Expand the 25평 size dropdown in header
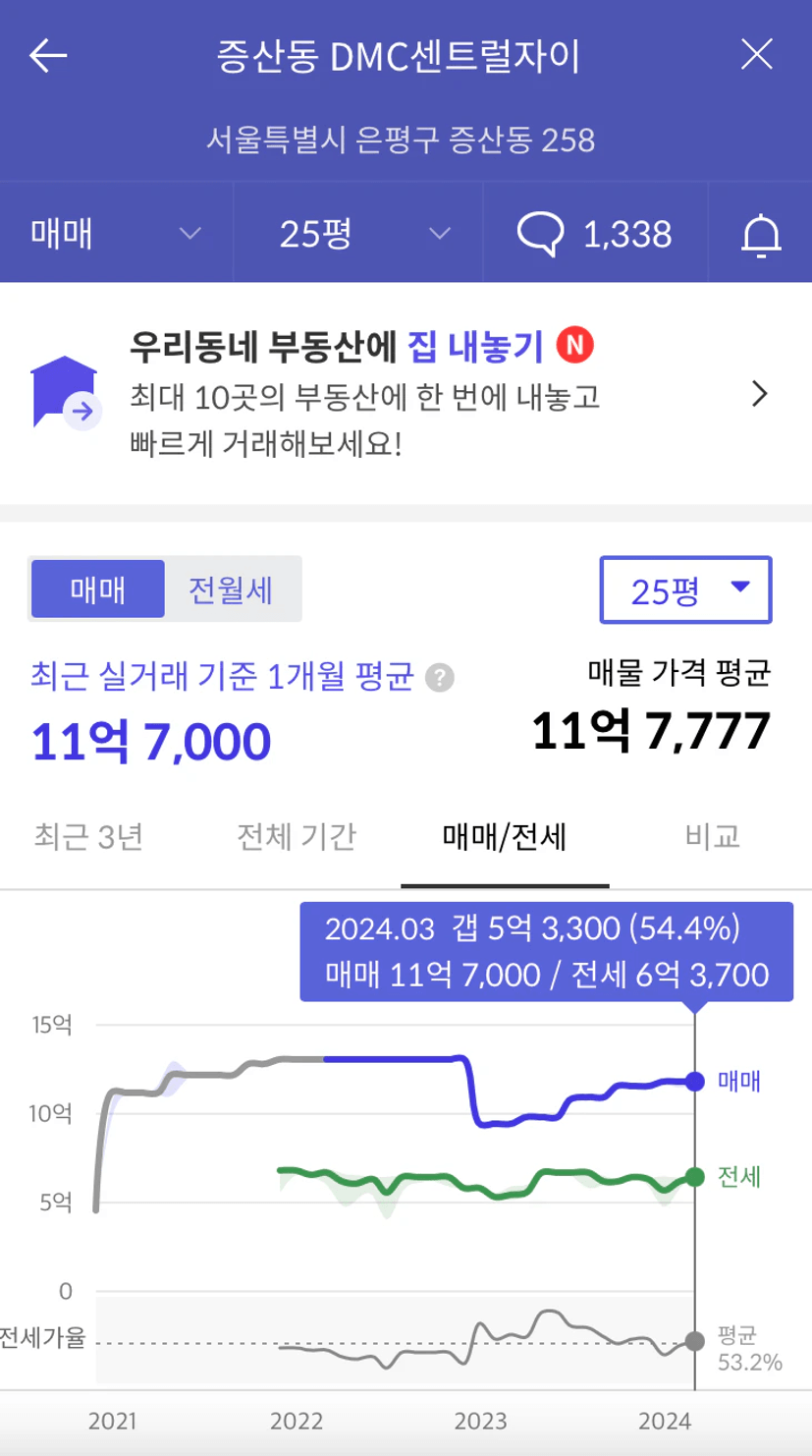This screenshot has width=812, height=1456. 358,234
